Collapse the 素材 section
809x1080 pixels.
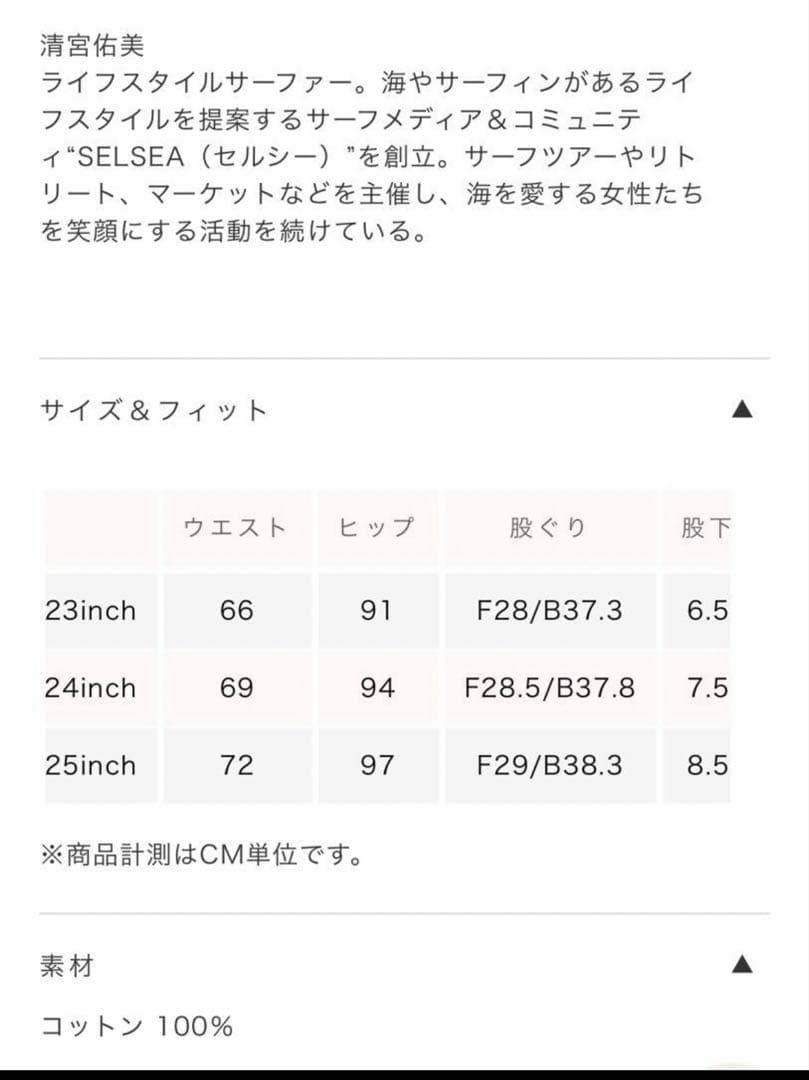tap(741, 965)
